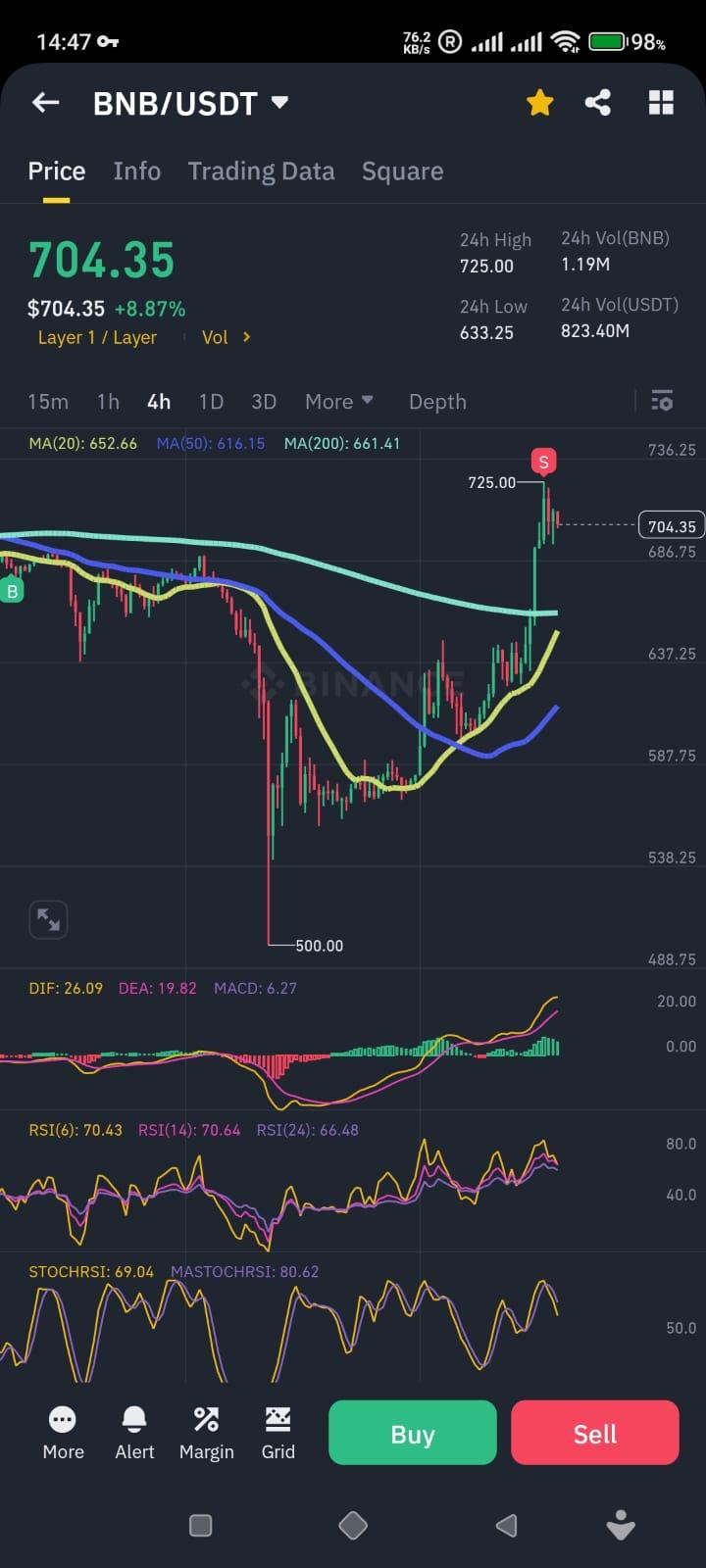Expand the chart to fullscreen
The image size is (706, 1568).
click(48, 919)
